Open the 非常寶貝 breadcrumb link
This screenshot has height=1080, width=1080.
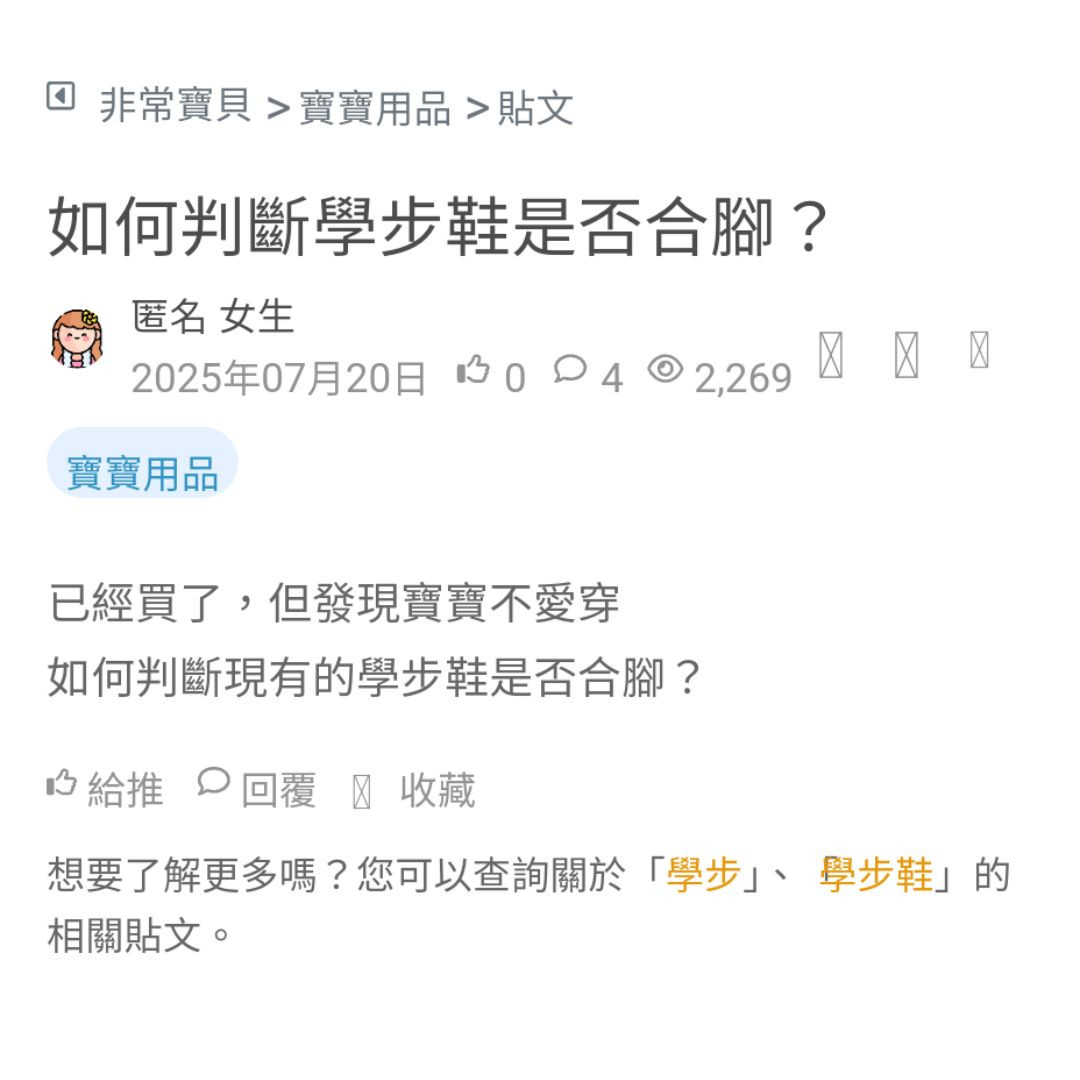(x=175, y=106)
